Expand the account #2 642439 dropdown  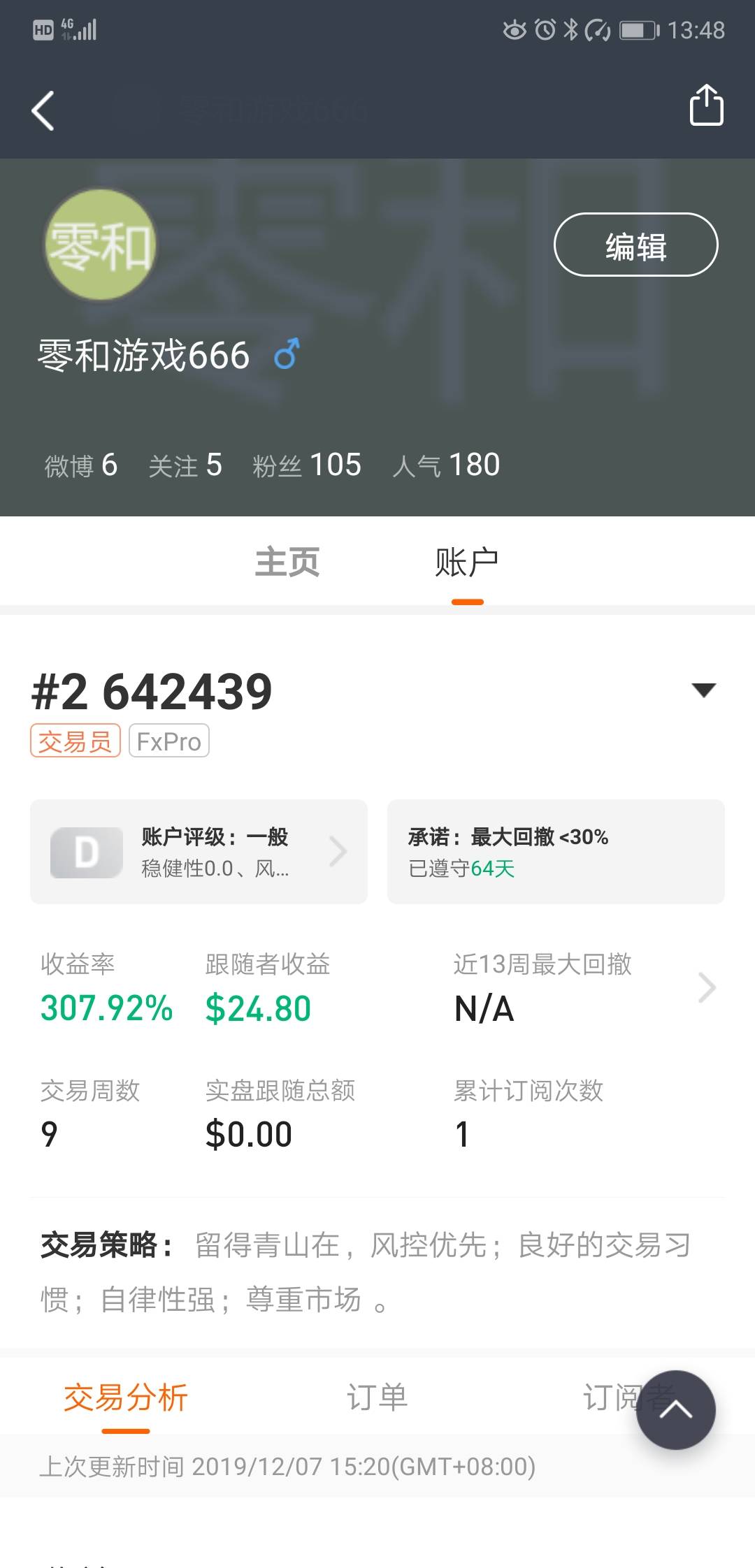click(x=703, y=690)
